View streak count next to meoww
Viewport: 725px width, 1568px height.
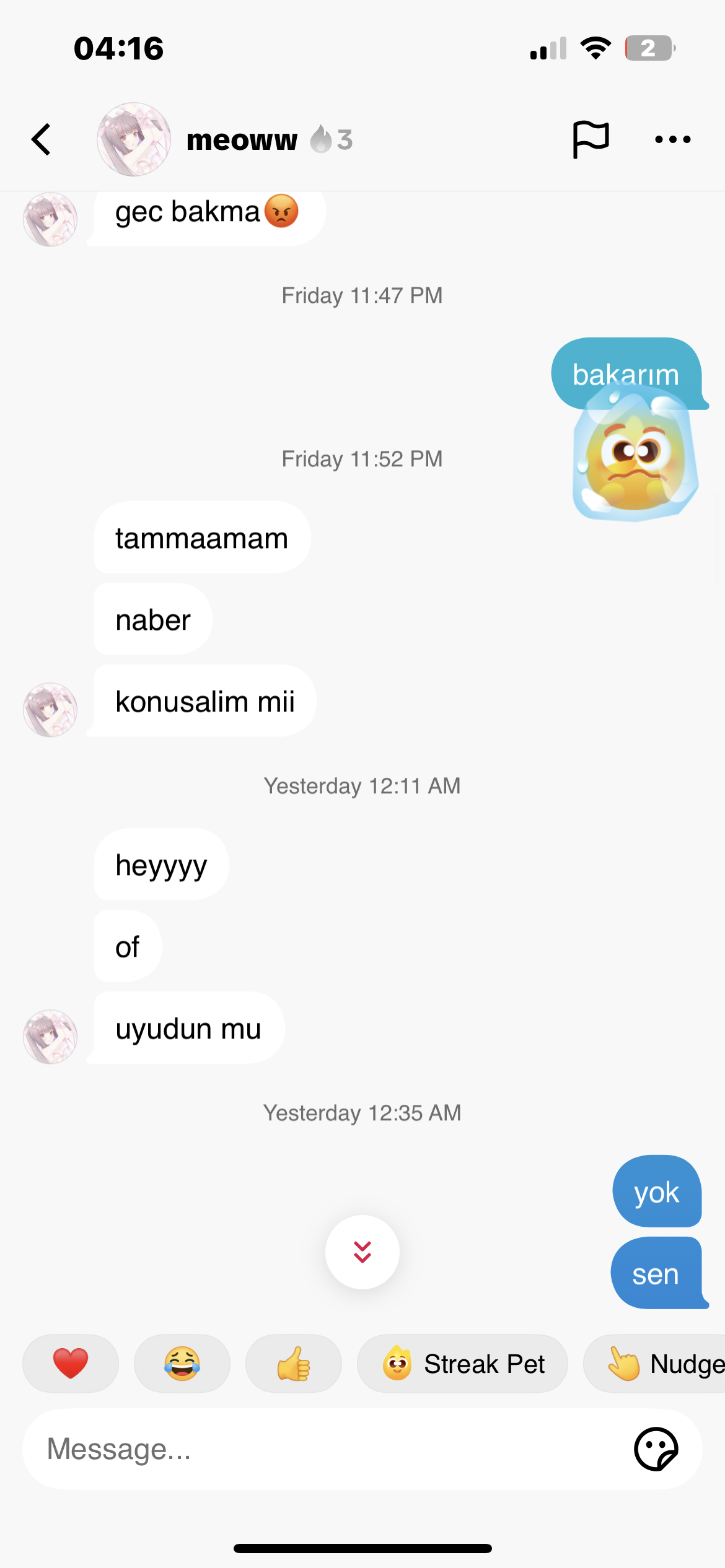[x=332, y=140]
